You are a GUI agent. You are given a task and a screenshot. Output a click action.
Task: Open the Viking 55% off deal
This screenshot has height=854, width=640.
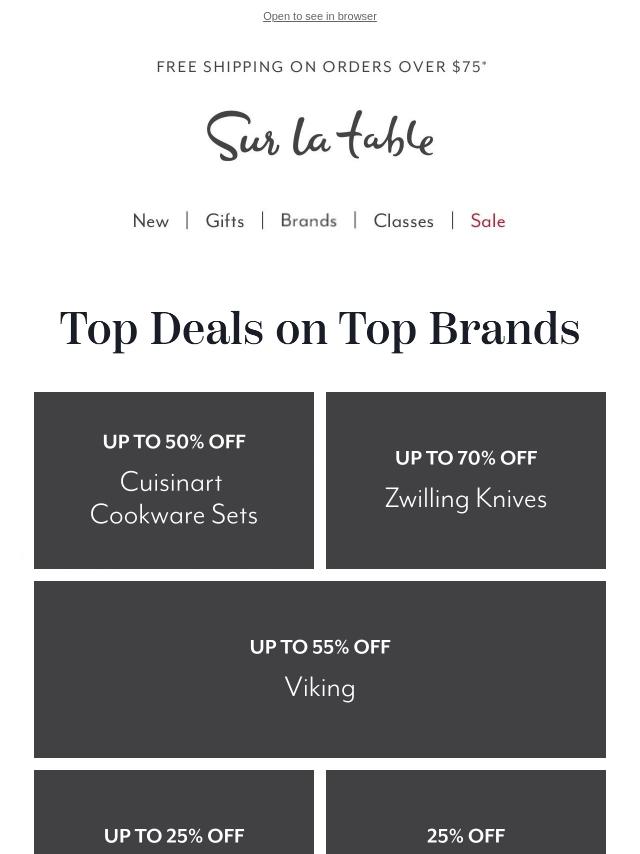click(x=320, y=669)
